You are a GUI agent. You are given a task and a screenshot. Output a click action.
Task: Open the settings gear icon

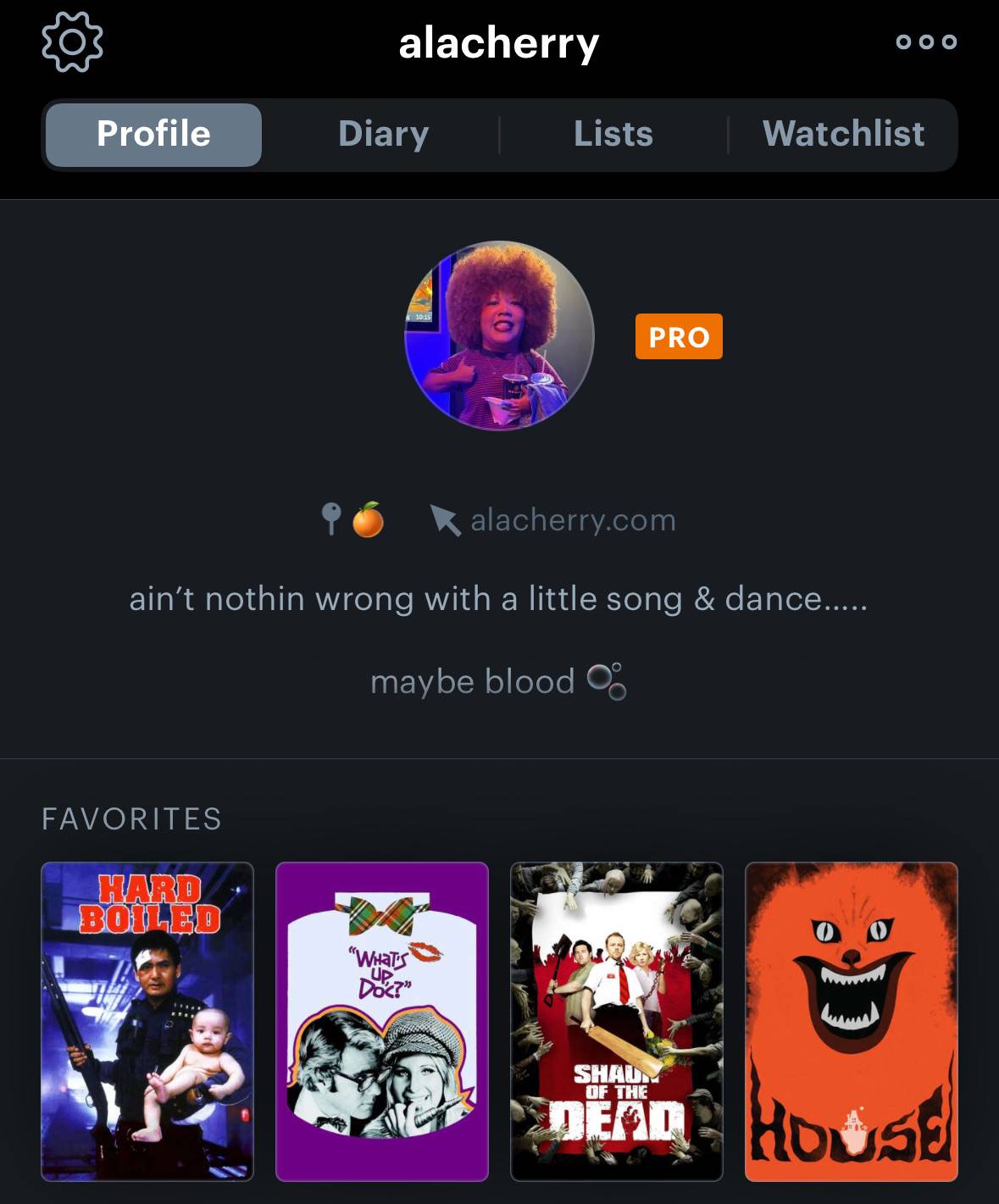[72, 42]
